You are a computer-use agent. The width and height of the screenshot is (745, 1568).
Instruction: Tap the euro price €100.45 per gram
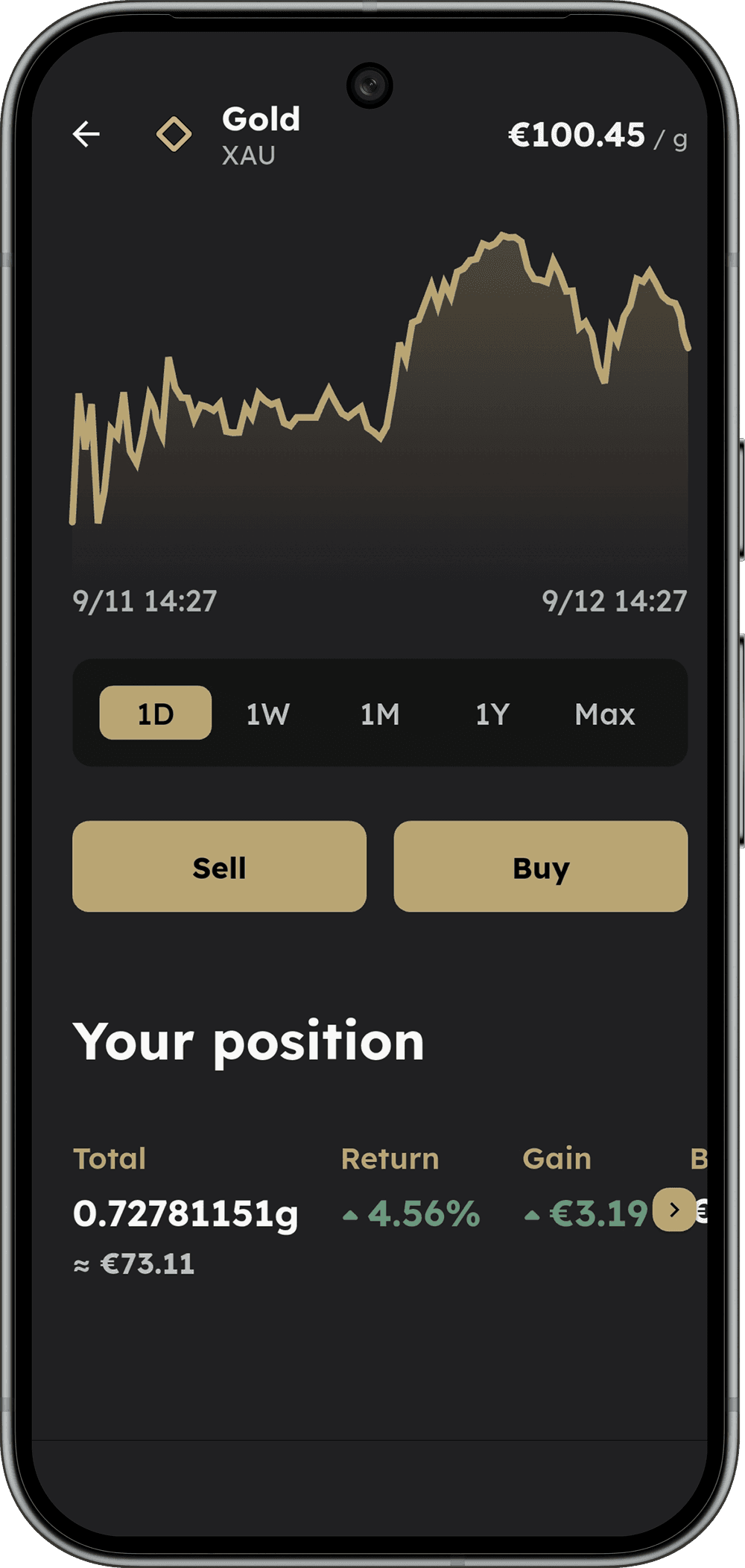coord(579,134)
